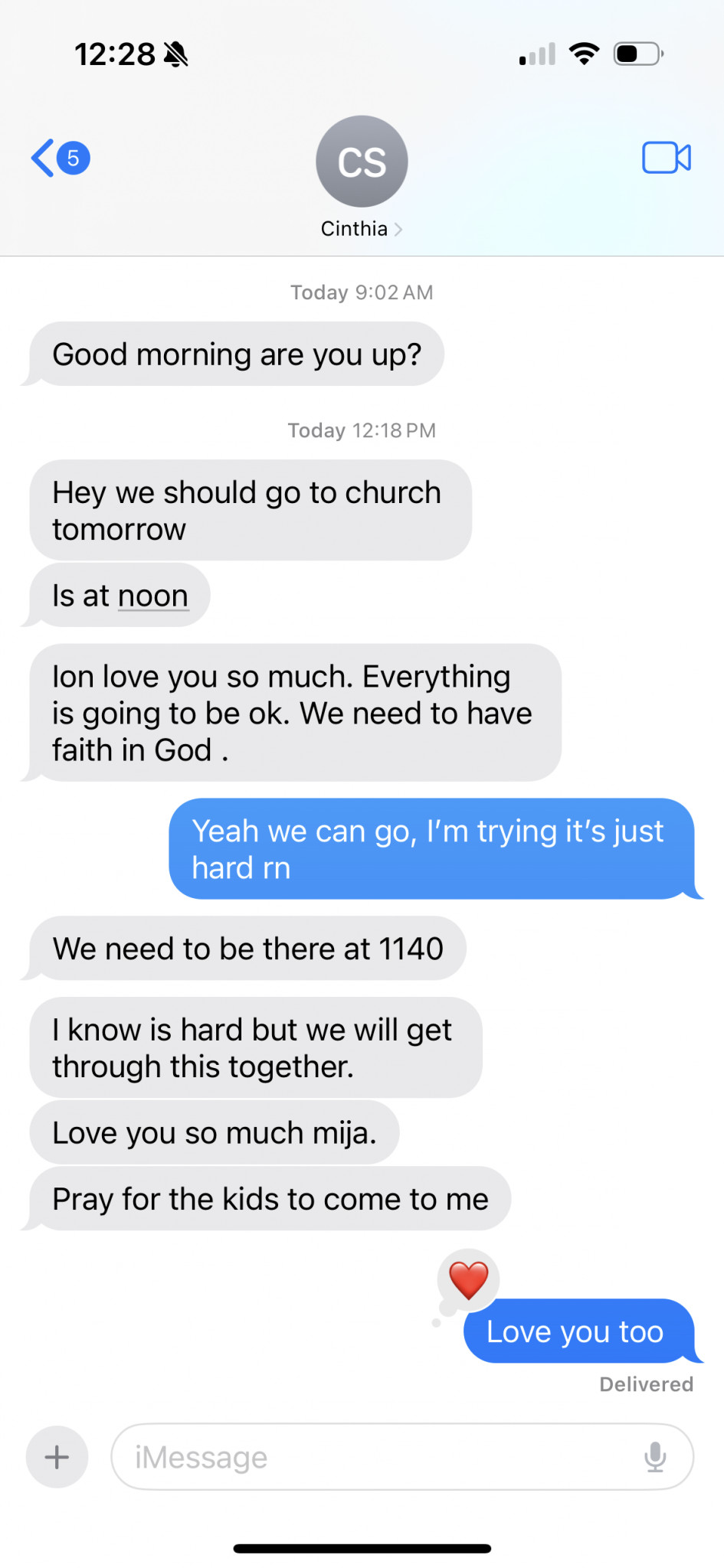The height and width of the screenshot is (1568, 724).
Task: Tap the underlined noon link
Action: coord(153,596)
